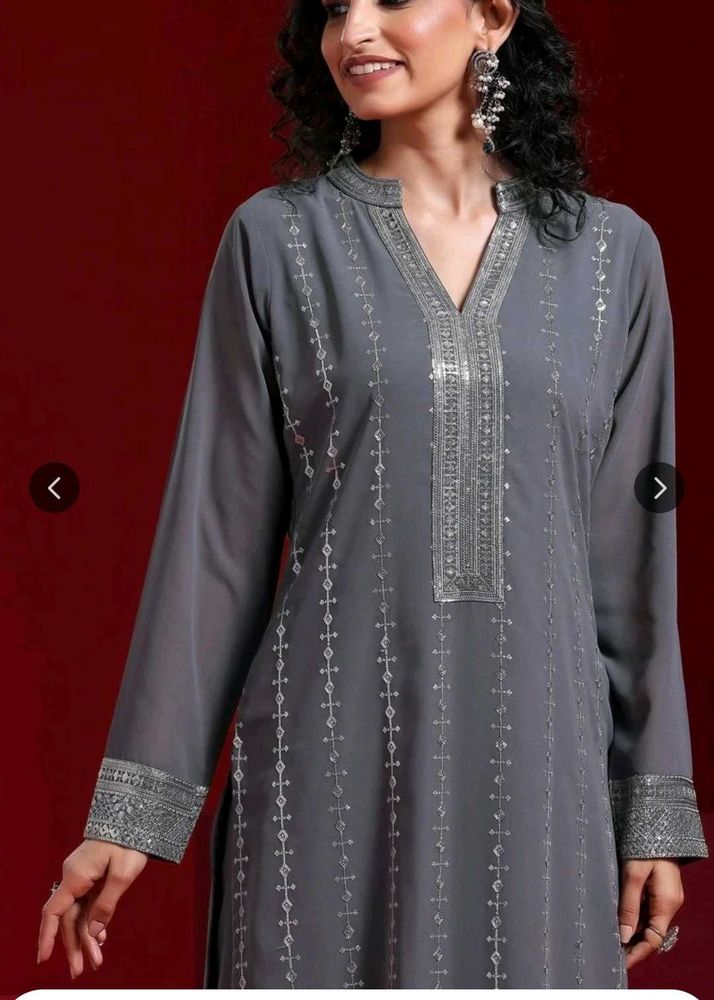Image resolution: width=714 pixels, height=1000 pixels.
Task: Go to the previous product image
Action: point(54,488)
